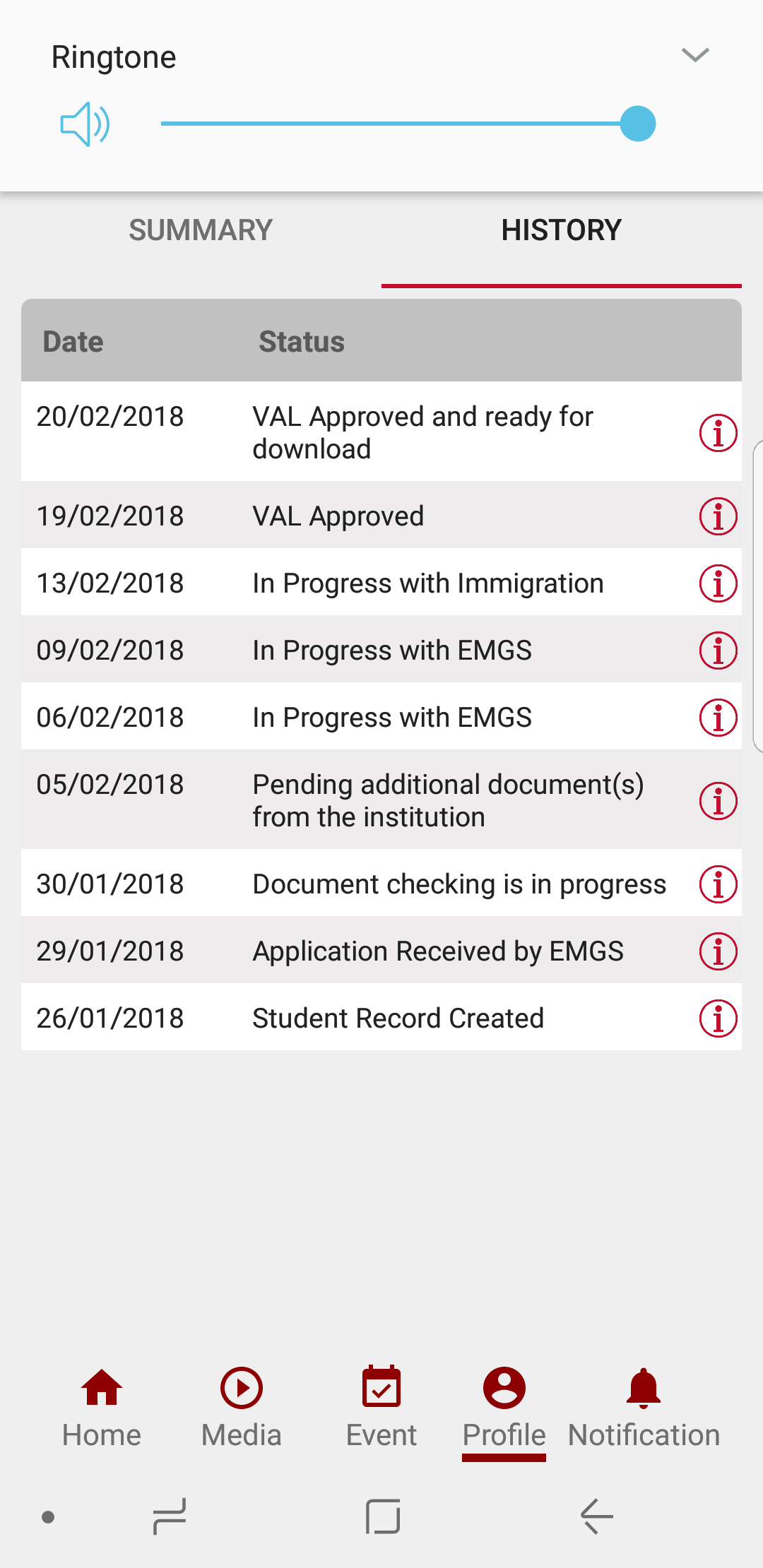This screenshot has width=763, height=1568.
Task: Tap the system back button
Action: [596, 1516]
